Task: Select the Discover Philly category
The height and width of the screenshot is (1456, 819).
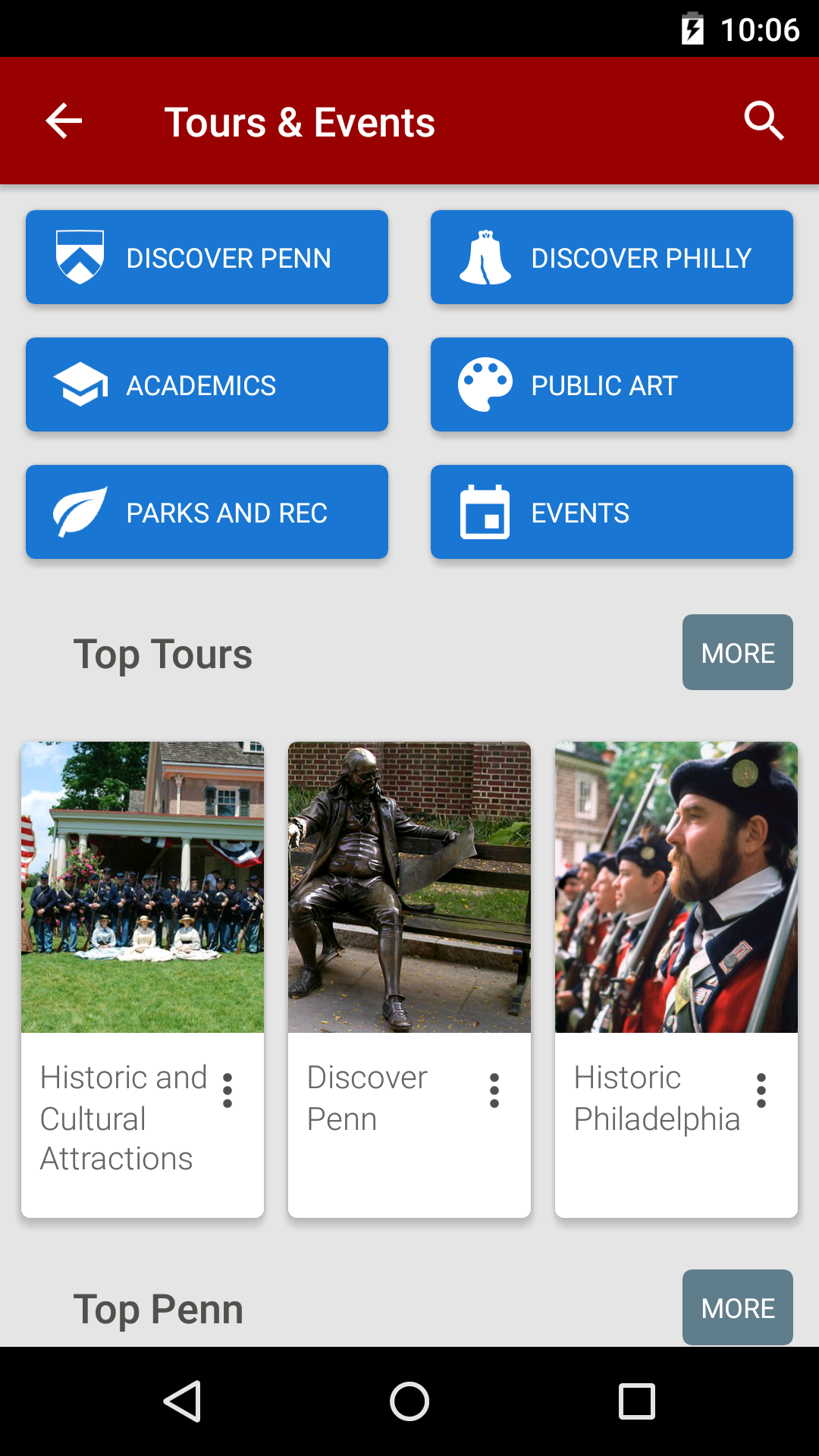Action: pos(611,258)
